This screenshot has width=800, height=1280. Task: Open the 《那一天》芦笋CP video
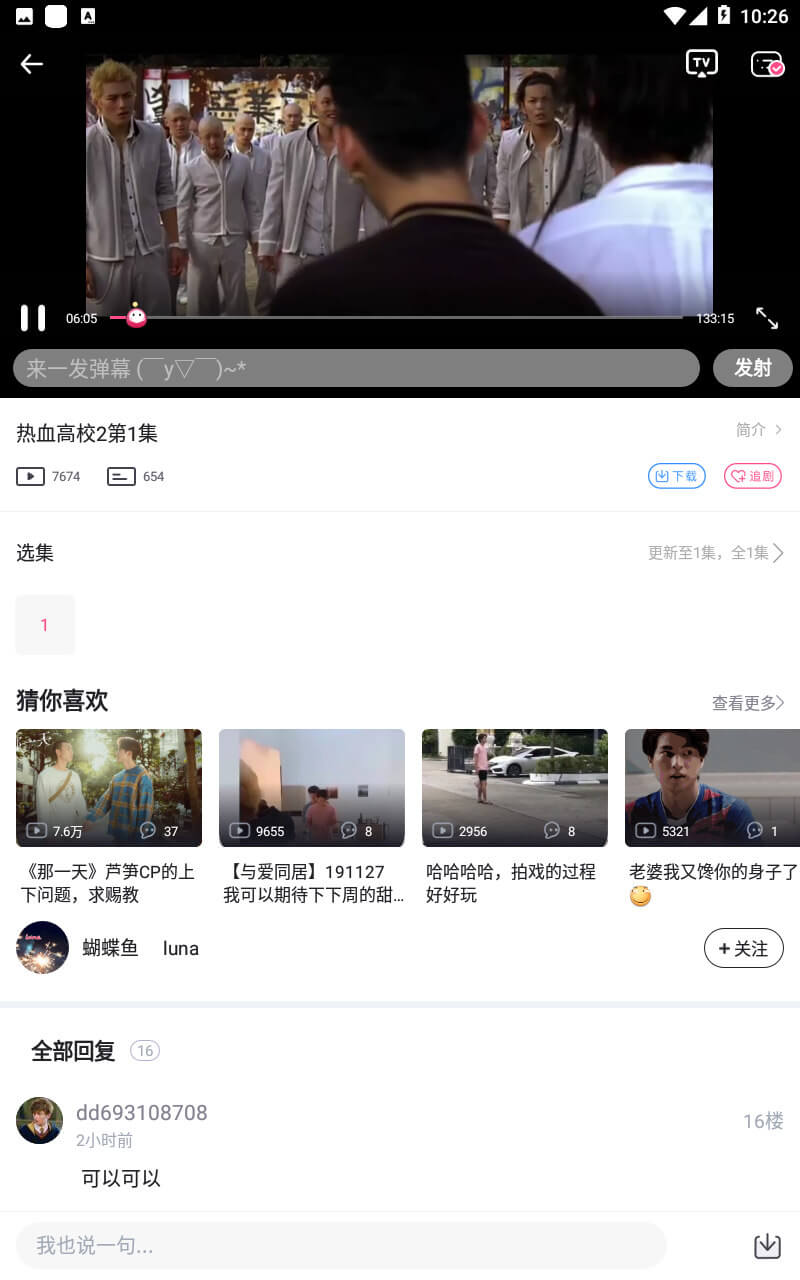point(109,817)
